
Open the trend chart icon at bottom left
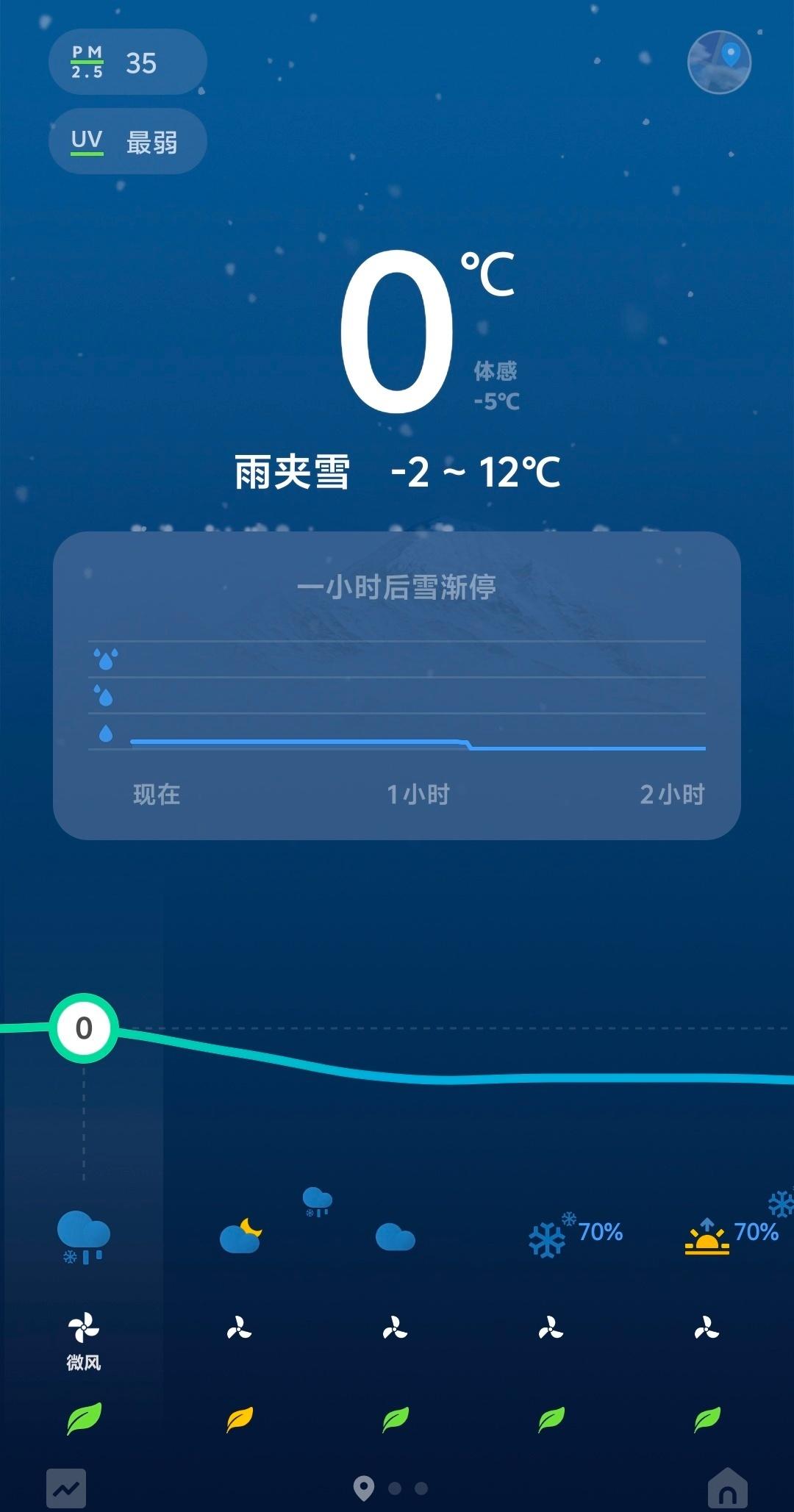tap(68, 1486)
